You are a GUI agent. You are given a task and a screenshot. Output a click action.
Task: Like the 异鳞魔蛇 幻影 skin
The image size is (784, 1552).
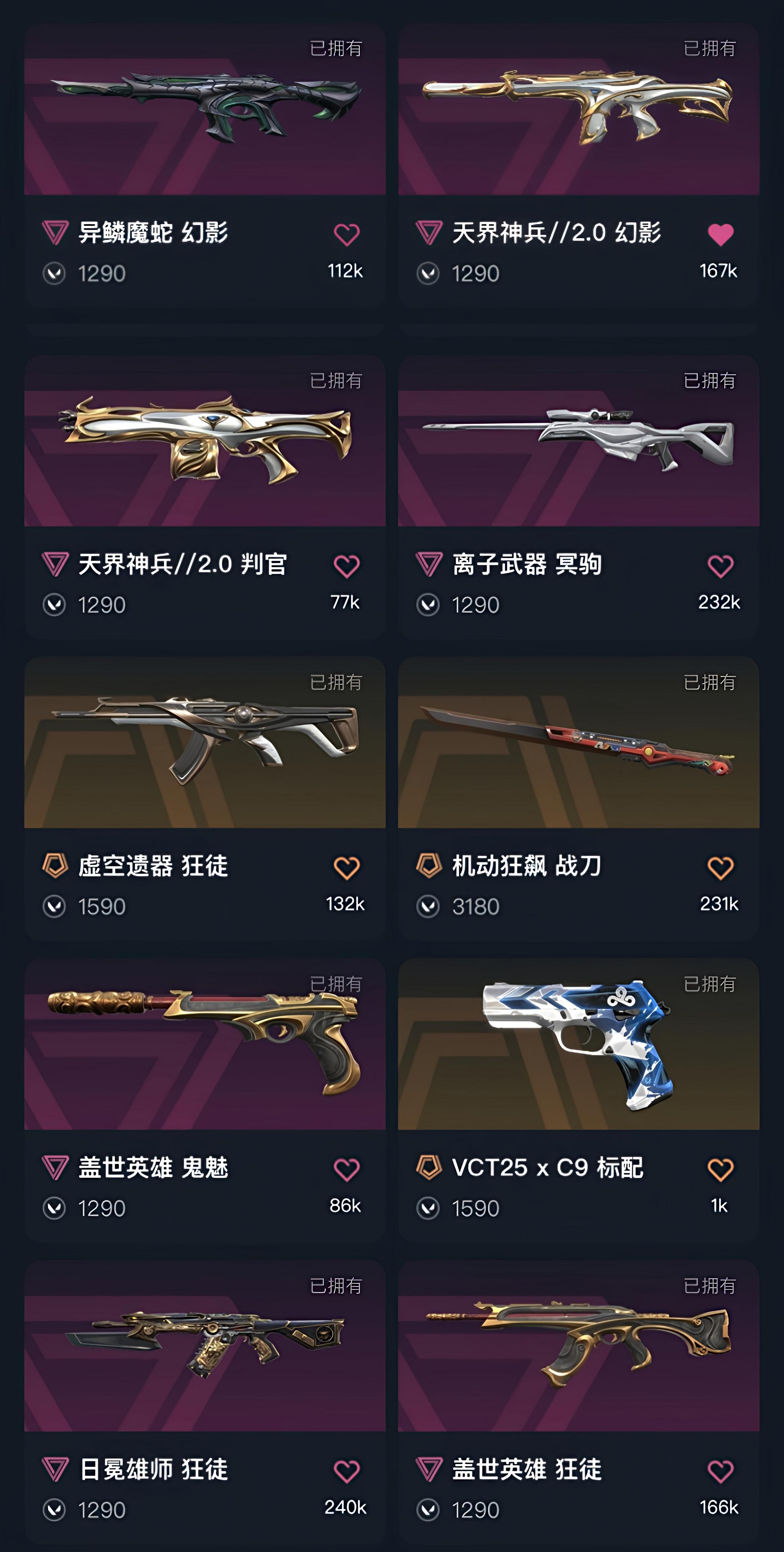[347, 235]
